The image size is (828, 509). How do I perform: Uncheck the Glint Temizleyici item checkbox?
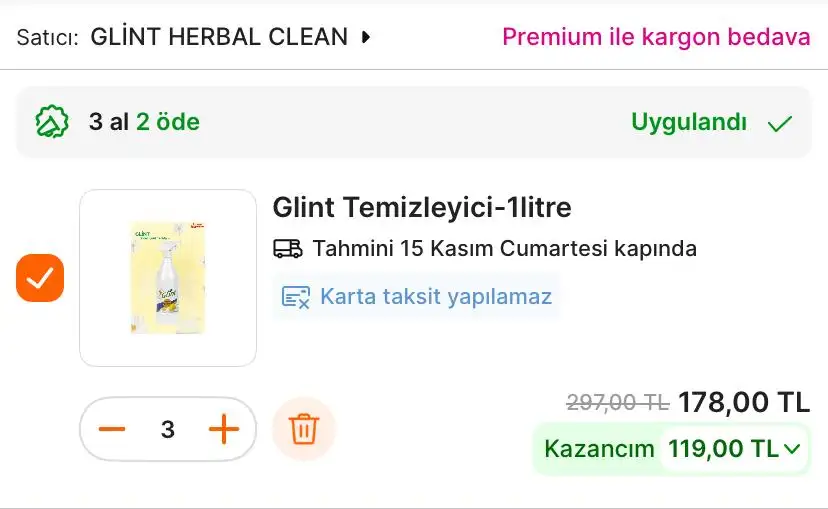[40, 278]
